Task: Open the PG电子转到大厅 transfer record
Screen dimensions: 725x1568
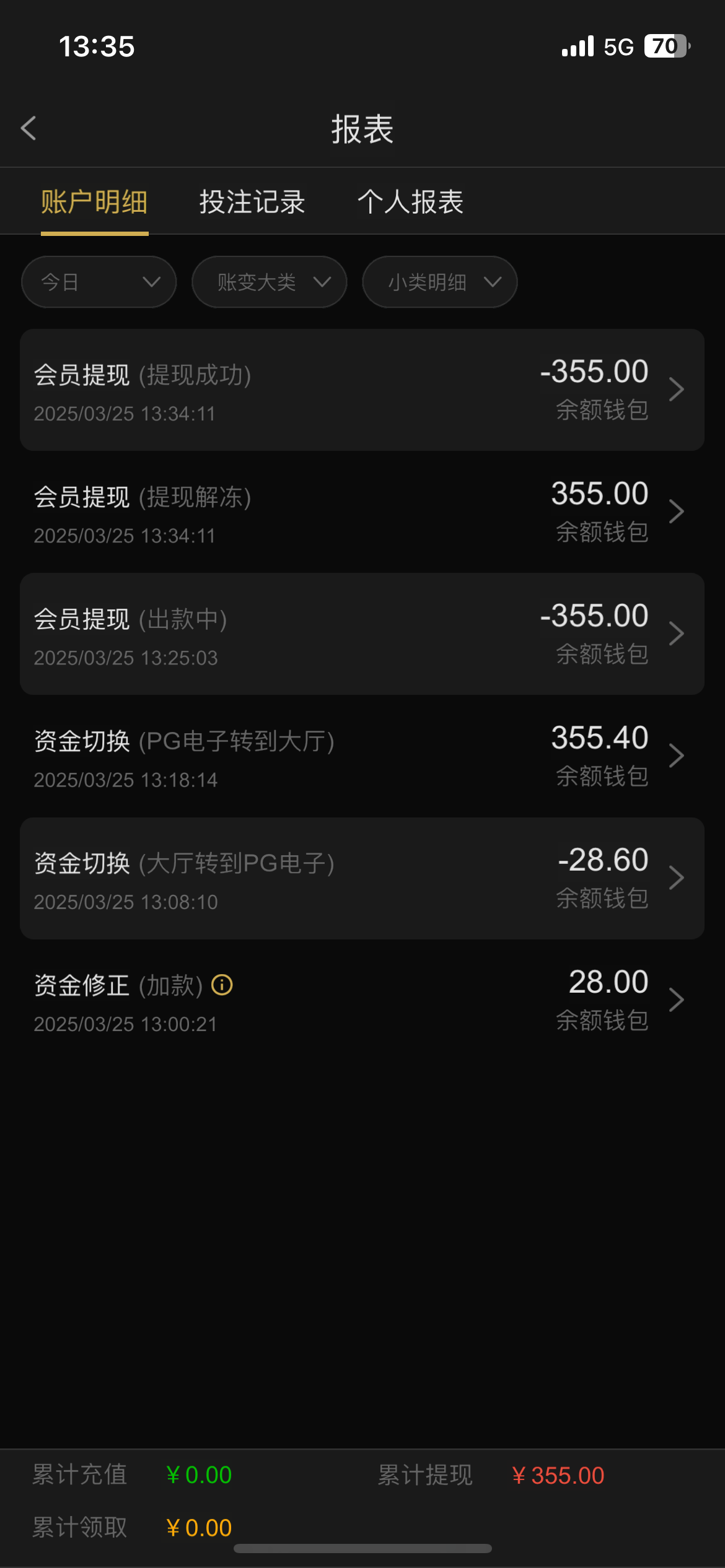Action: click(x=362, y=756)
